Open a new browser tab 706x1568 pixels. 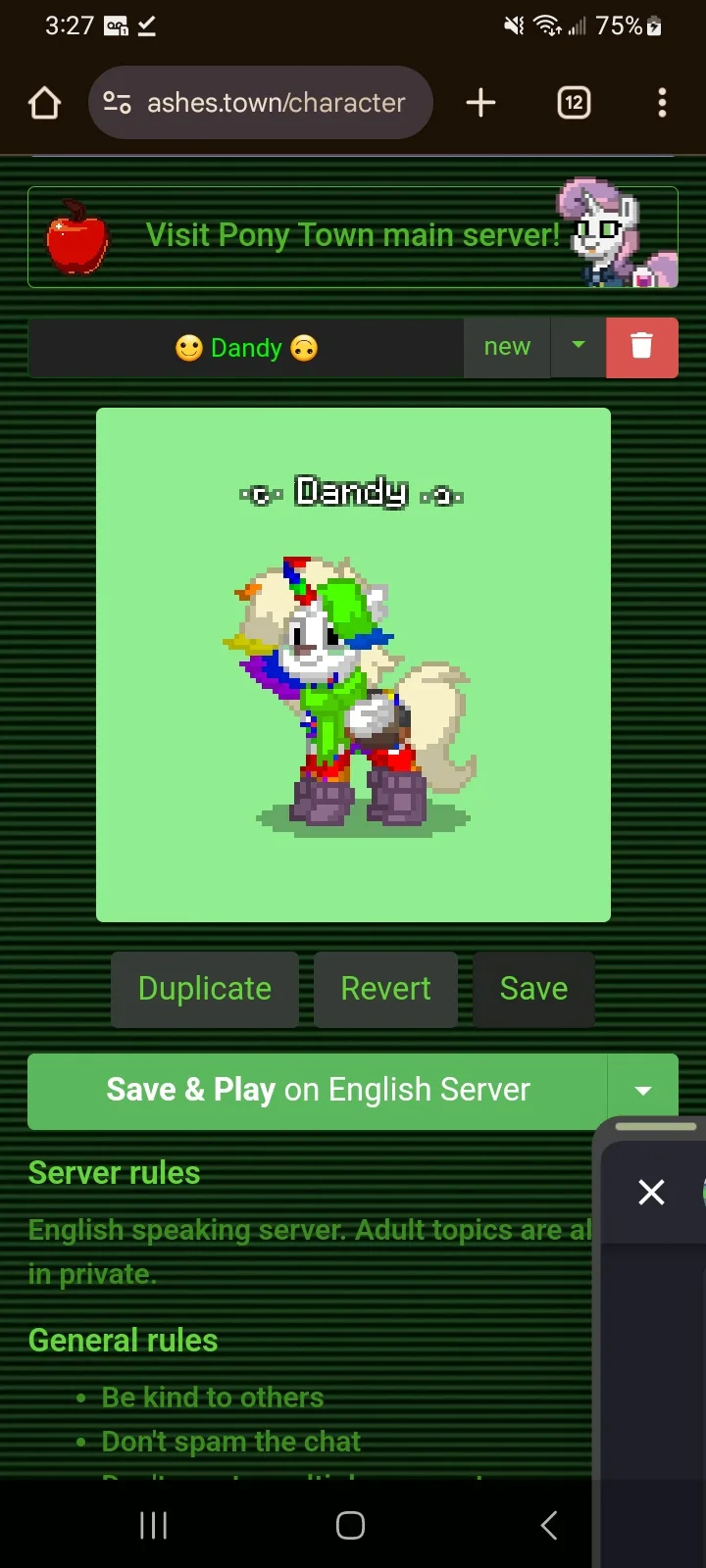point(480,103)
